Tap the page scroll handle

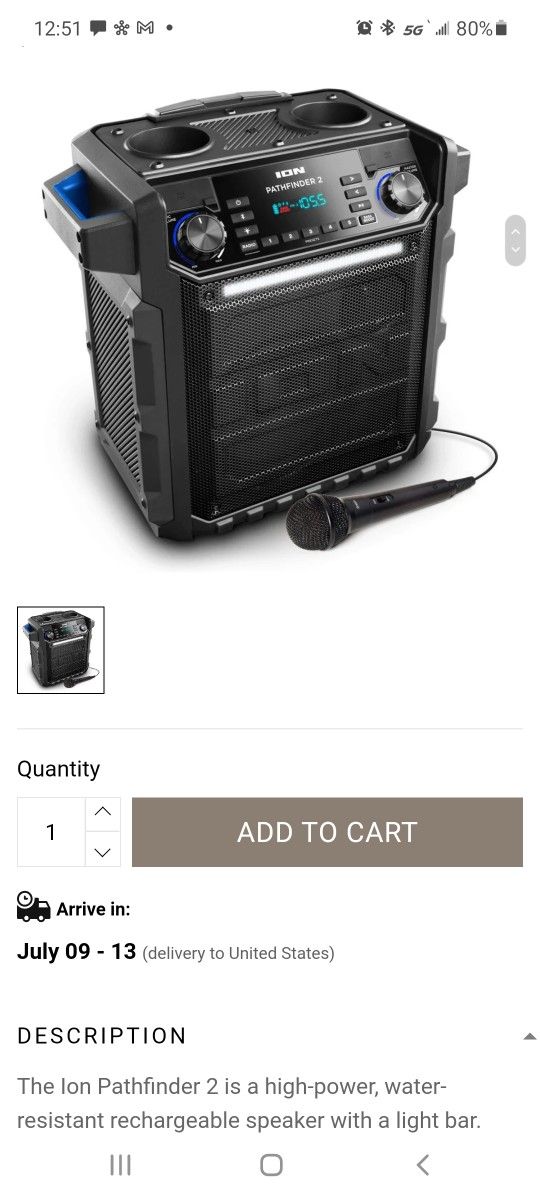tap(515, 240)
